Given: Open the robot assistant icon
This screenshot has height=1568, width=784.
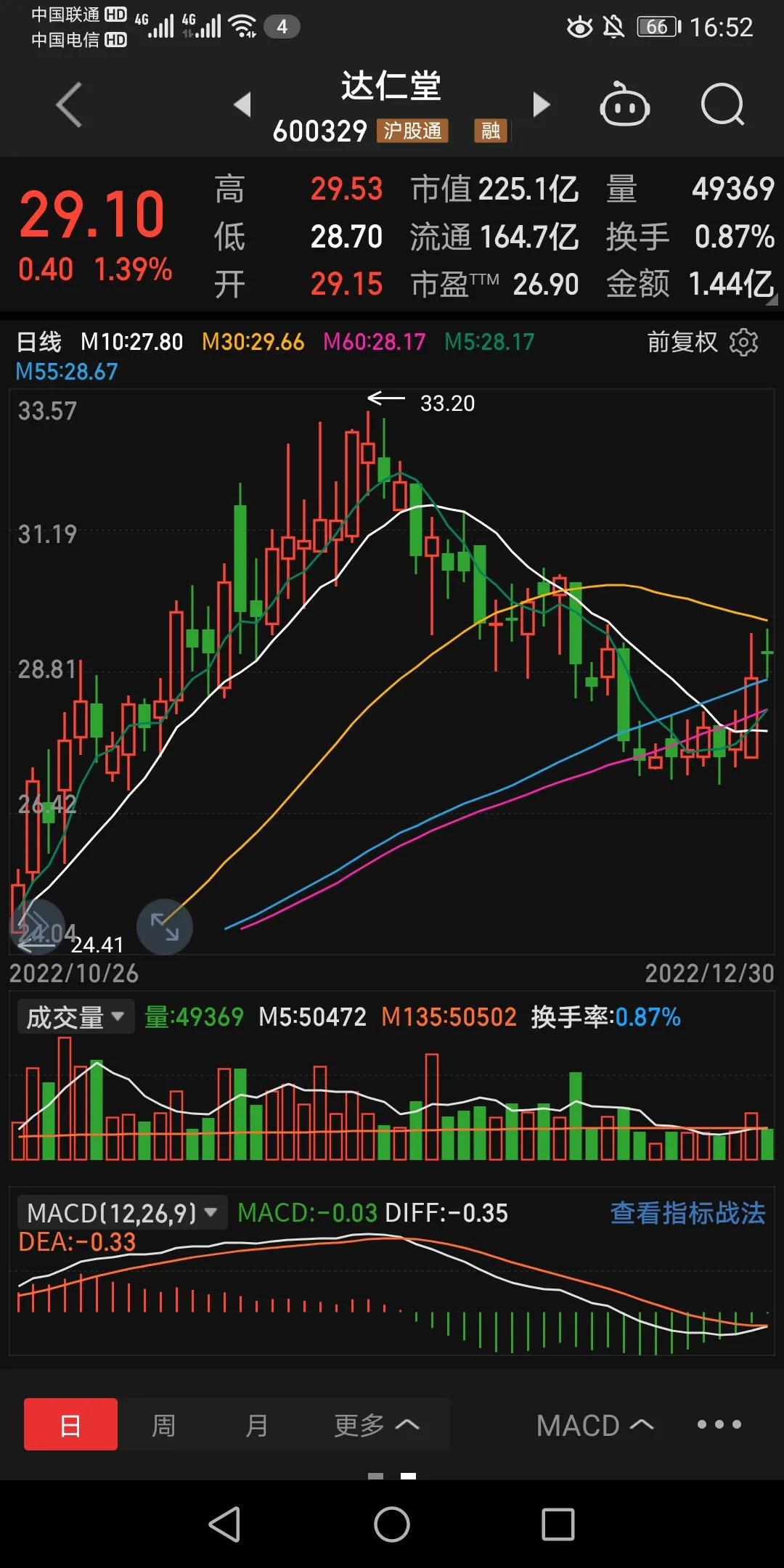Looking at the screenshot, I should pyautogui.click(x=624, y=106).
